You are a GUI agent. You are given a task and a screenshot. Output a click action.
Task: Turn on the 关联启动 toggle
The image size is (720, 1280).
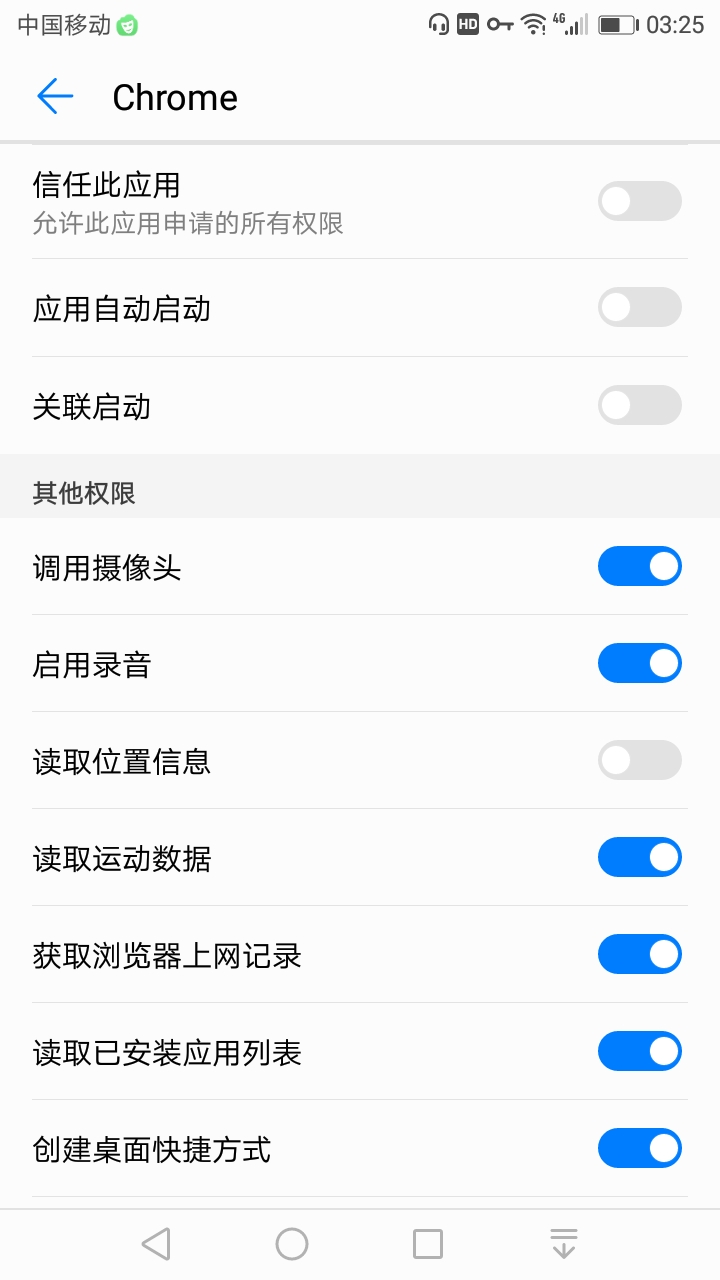coord(639,405)
